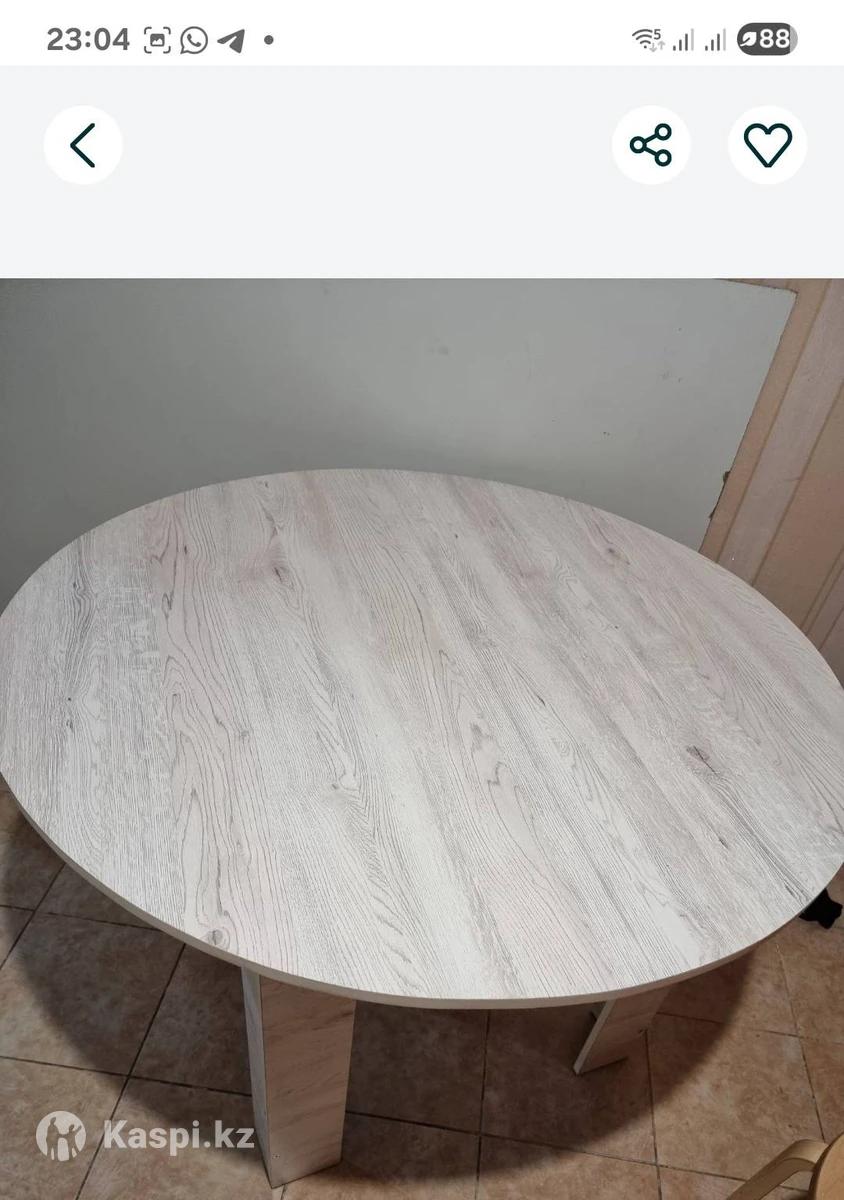Screen dimensions: 844x1200
Task: Add the table to favorites
Action: [767, 146]
